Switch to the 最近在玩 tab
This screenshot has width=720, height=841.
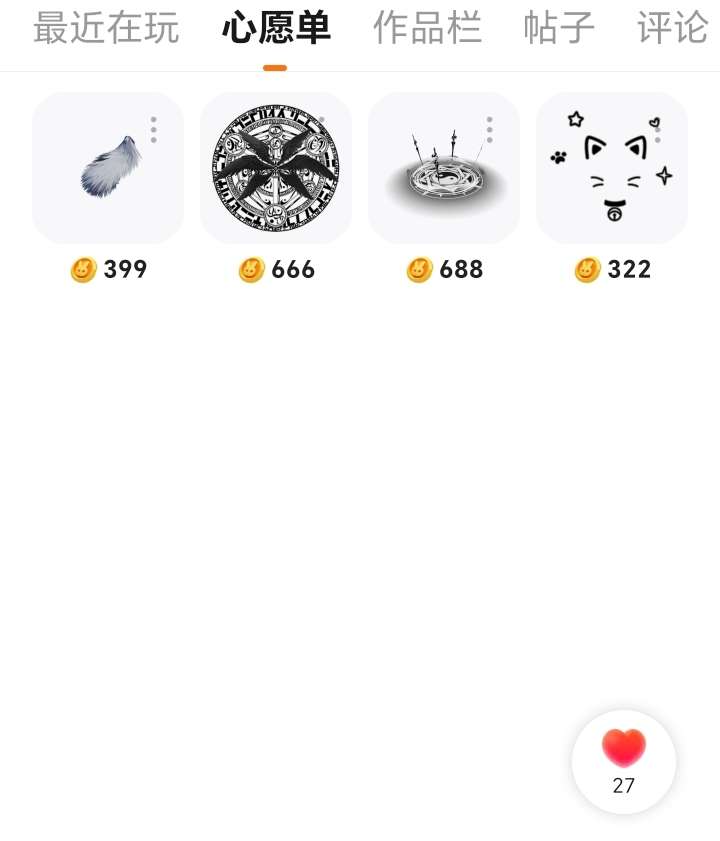[x=106, y=28]
